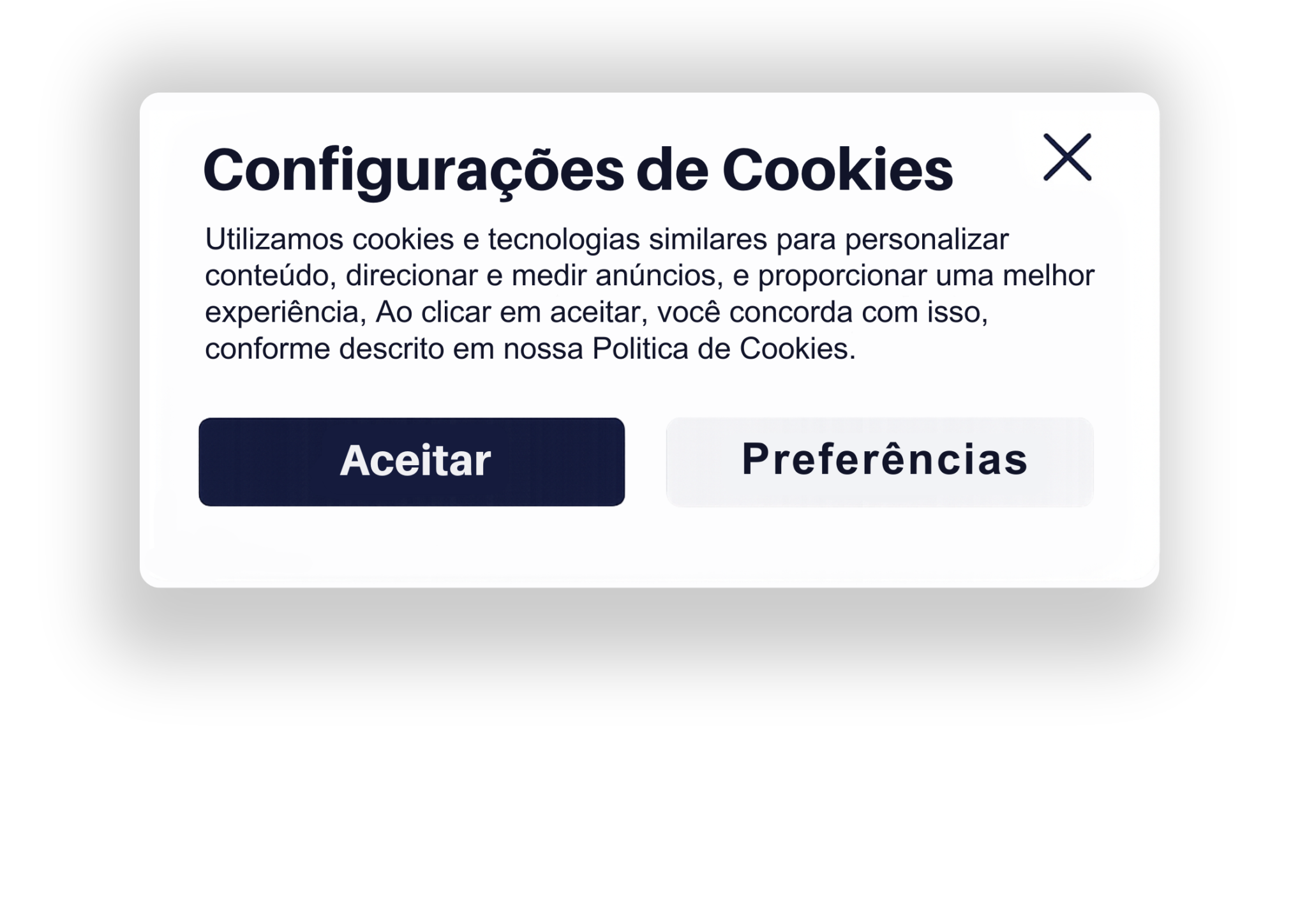Accept cookies with the Aceitar button
This screenshot has width=1307, height=924.
pyautogui.click(x=412, y=461)
